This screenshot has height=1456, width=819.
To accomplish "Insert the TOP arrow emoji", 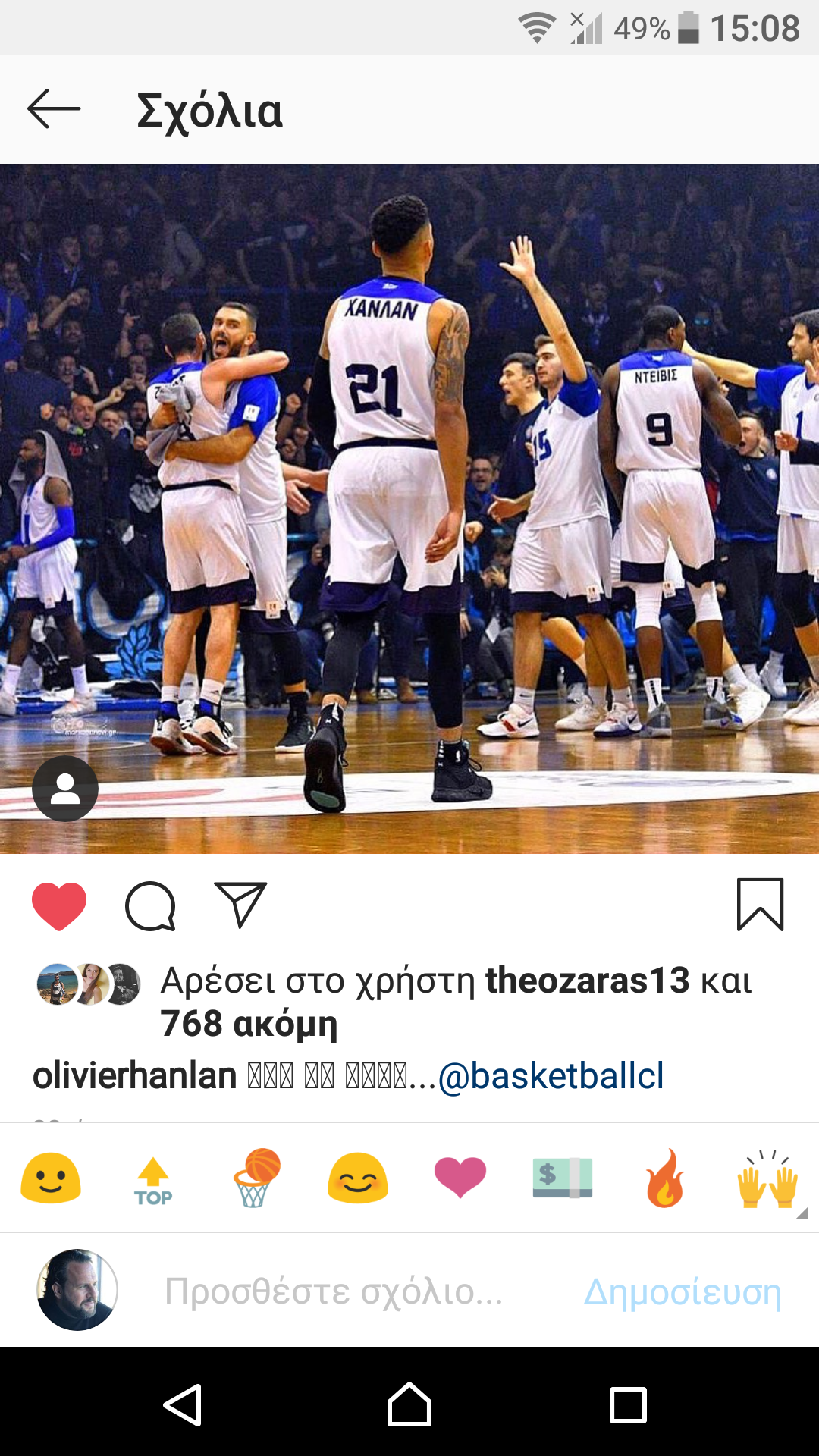I will (x=153, y=1180).
